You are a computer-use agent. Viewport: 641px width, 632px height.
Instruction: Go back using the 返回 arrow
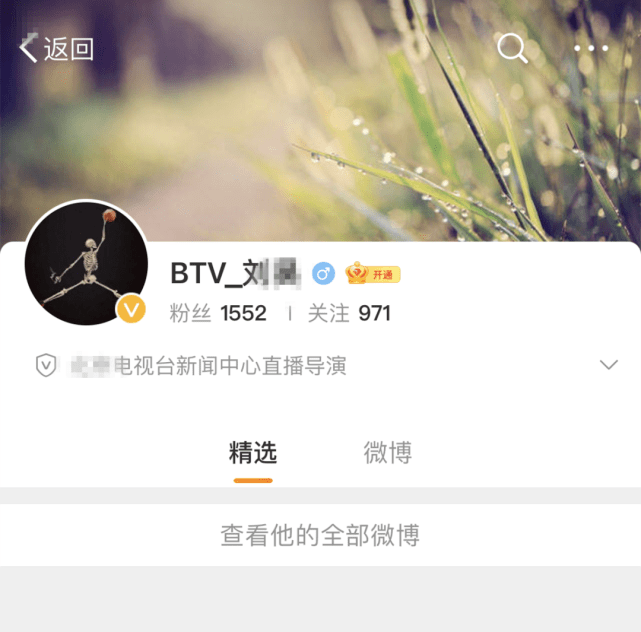[x=56, y=48]
